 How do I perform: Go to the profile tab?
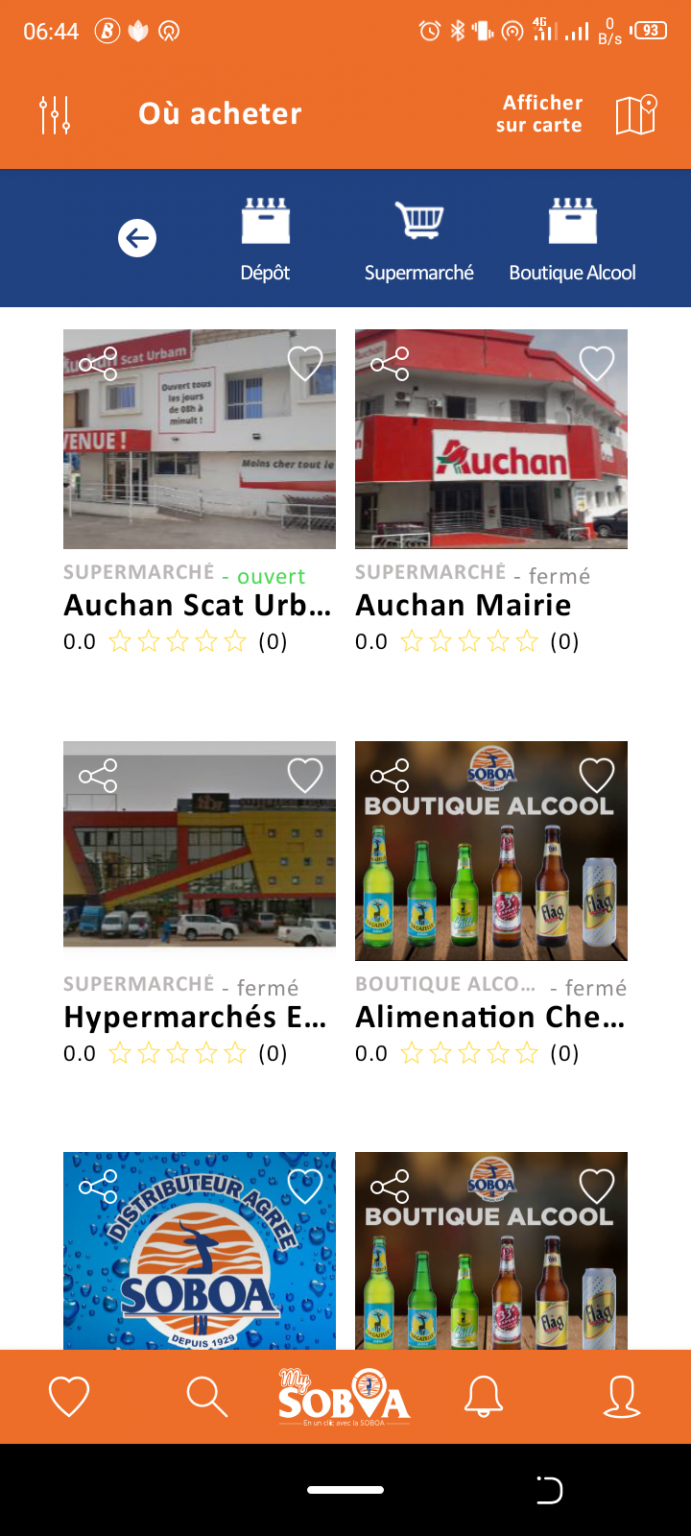(x=621, y=1396)
